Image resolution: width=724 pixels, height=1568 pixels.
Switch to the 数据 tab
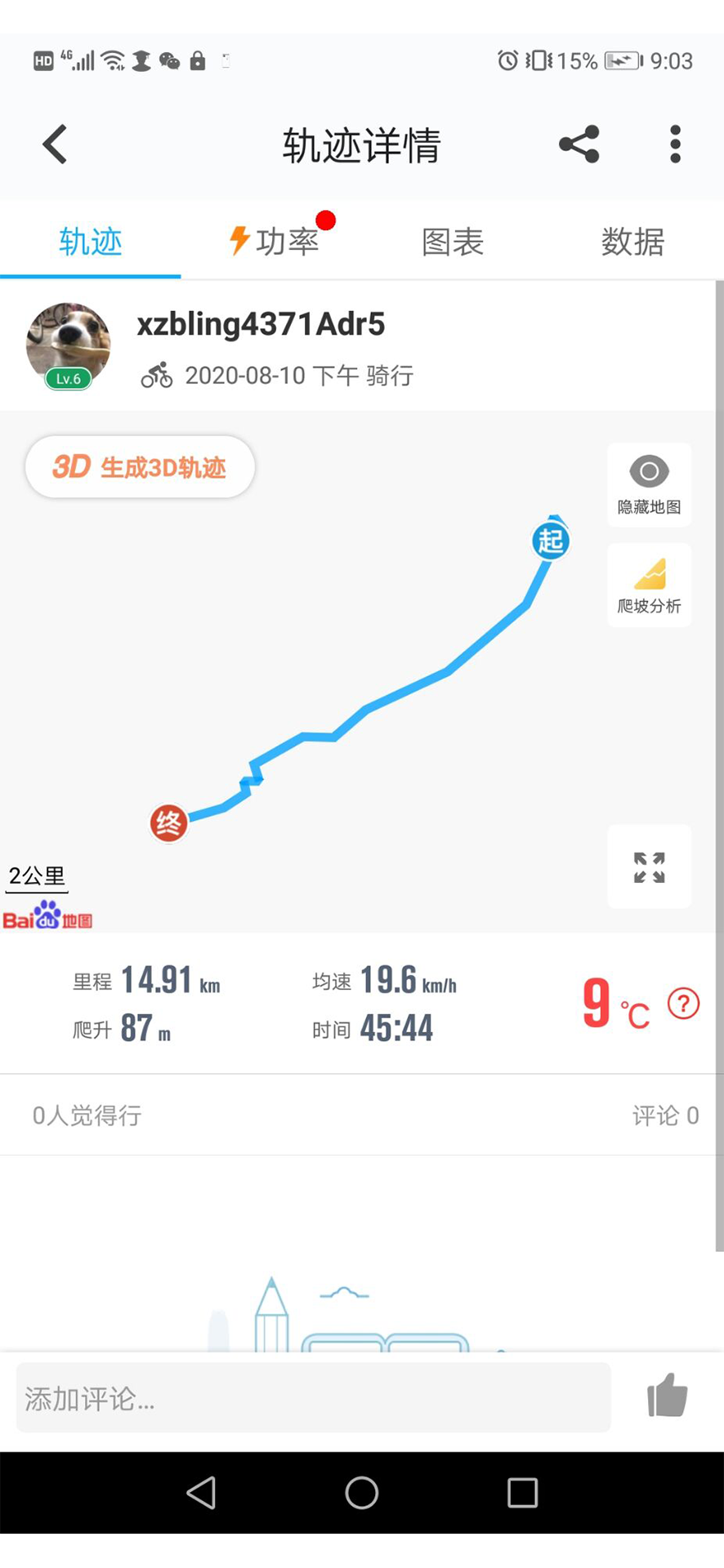[x=632, y=242]
